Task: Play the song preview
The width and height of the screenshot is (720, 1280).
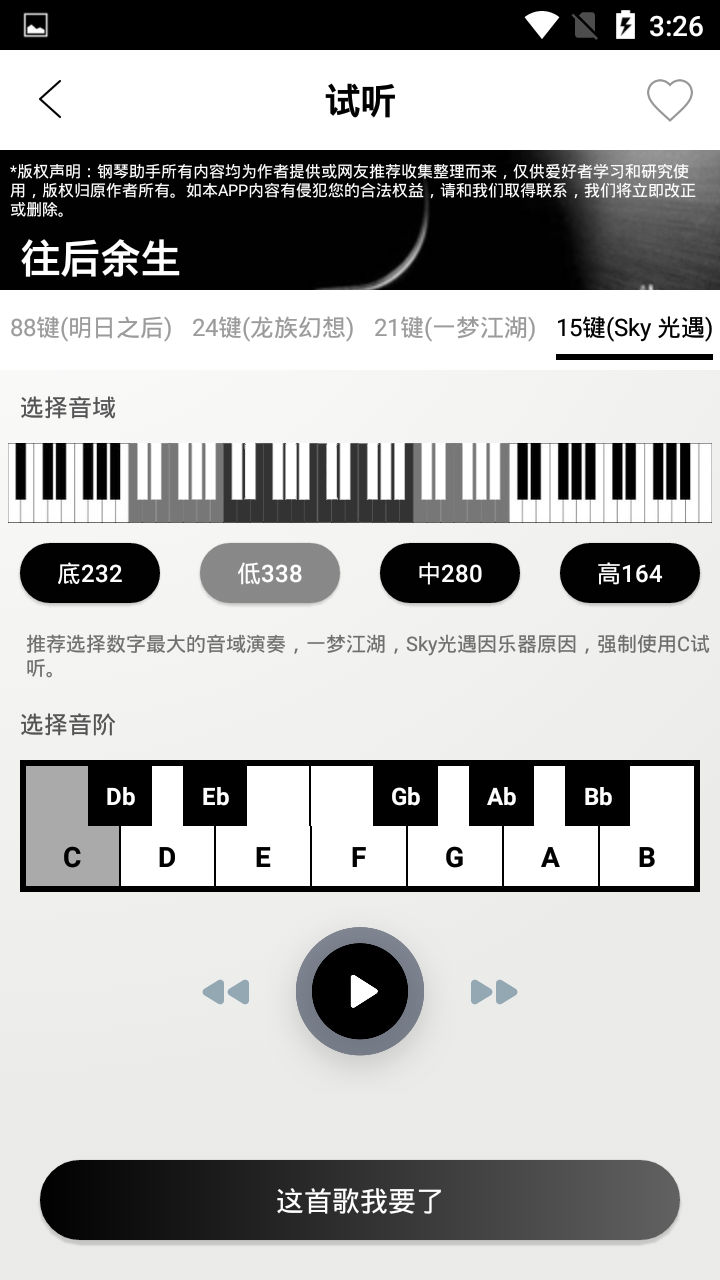Action: tap(360, 991)
